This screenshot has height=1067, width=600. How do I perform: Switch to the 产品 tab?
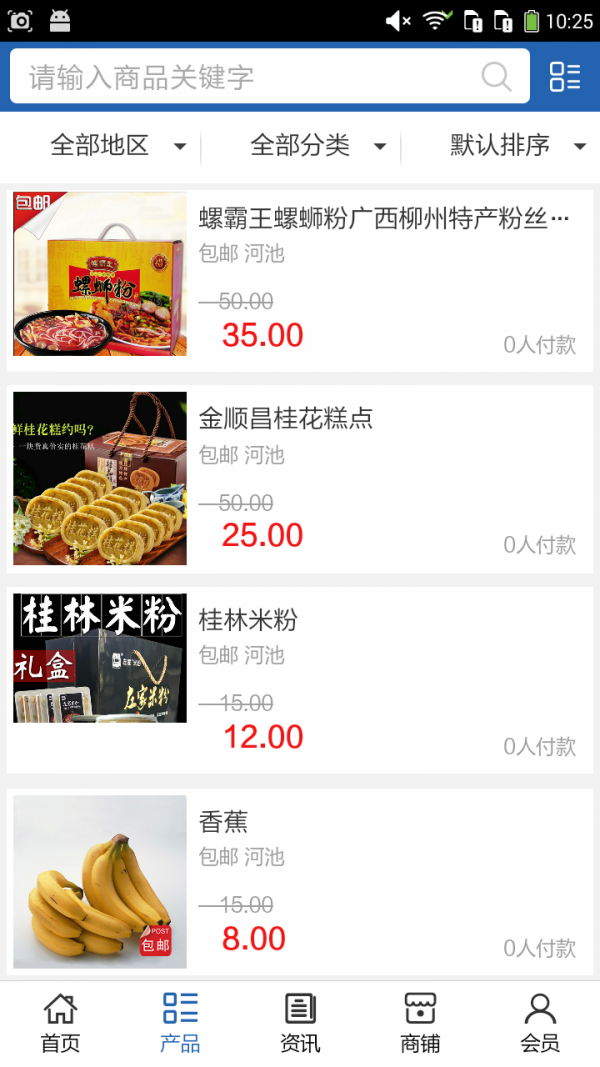click(x=180, y=1023)
